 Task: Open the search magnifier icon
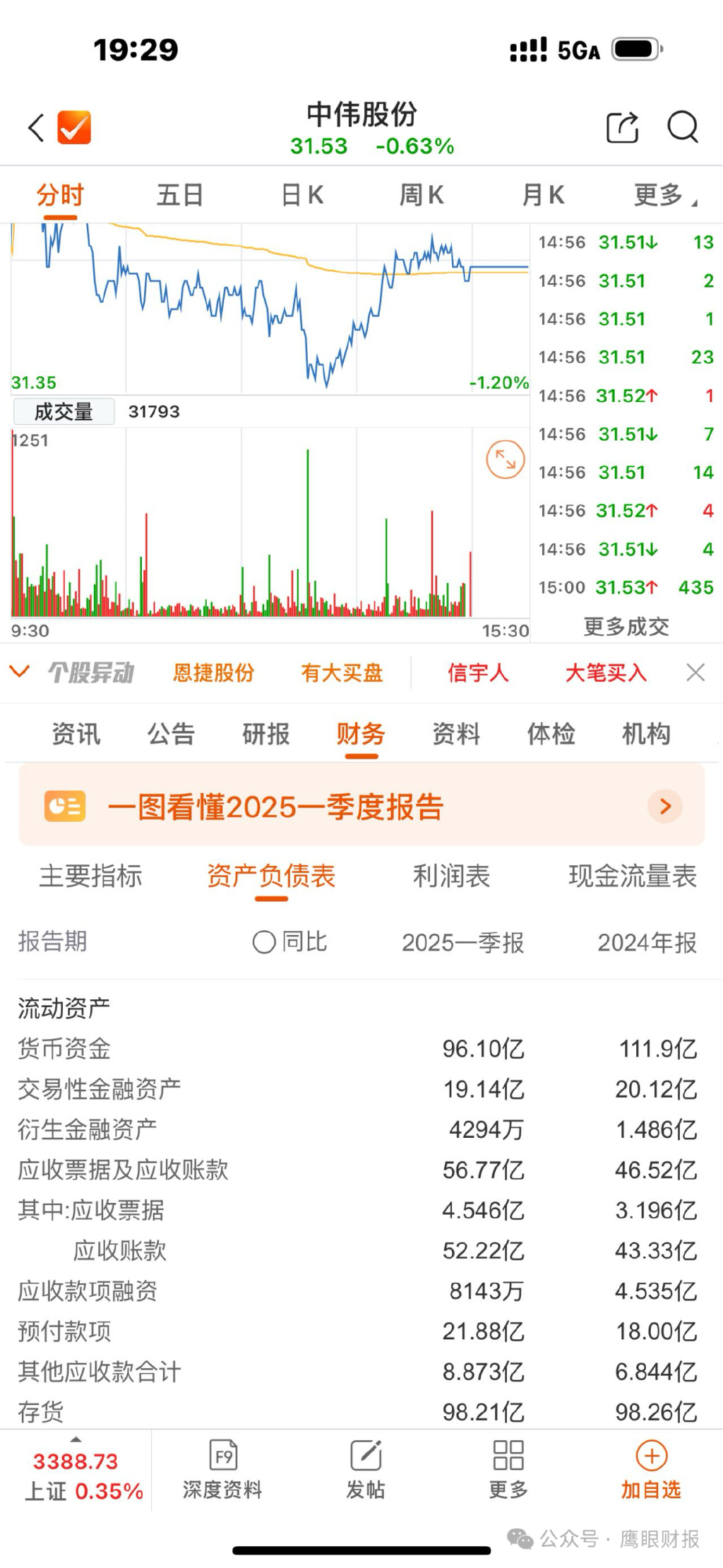click(x=683, y=127)
